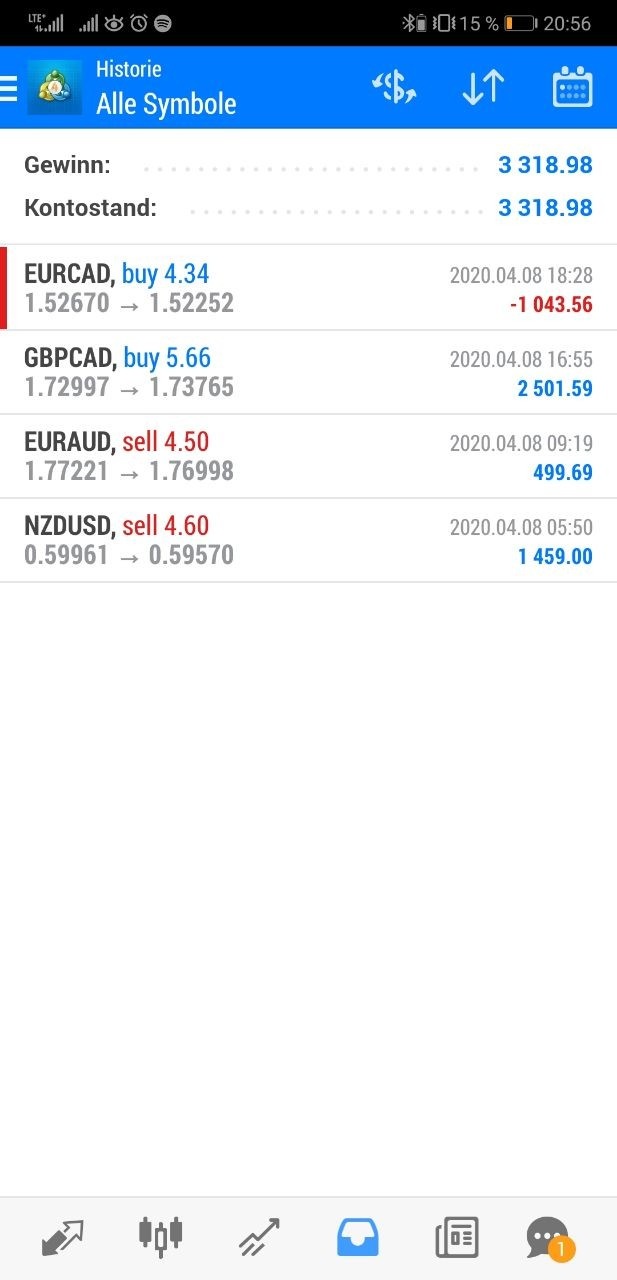Open the GBPCAD buy 5.66 trade

pos(308,372)
